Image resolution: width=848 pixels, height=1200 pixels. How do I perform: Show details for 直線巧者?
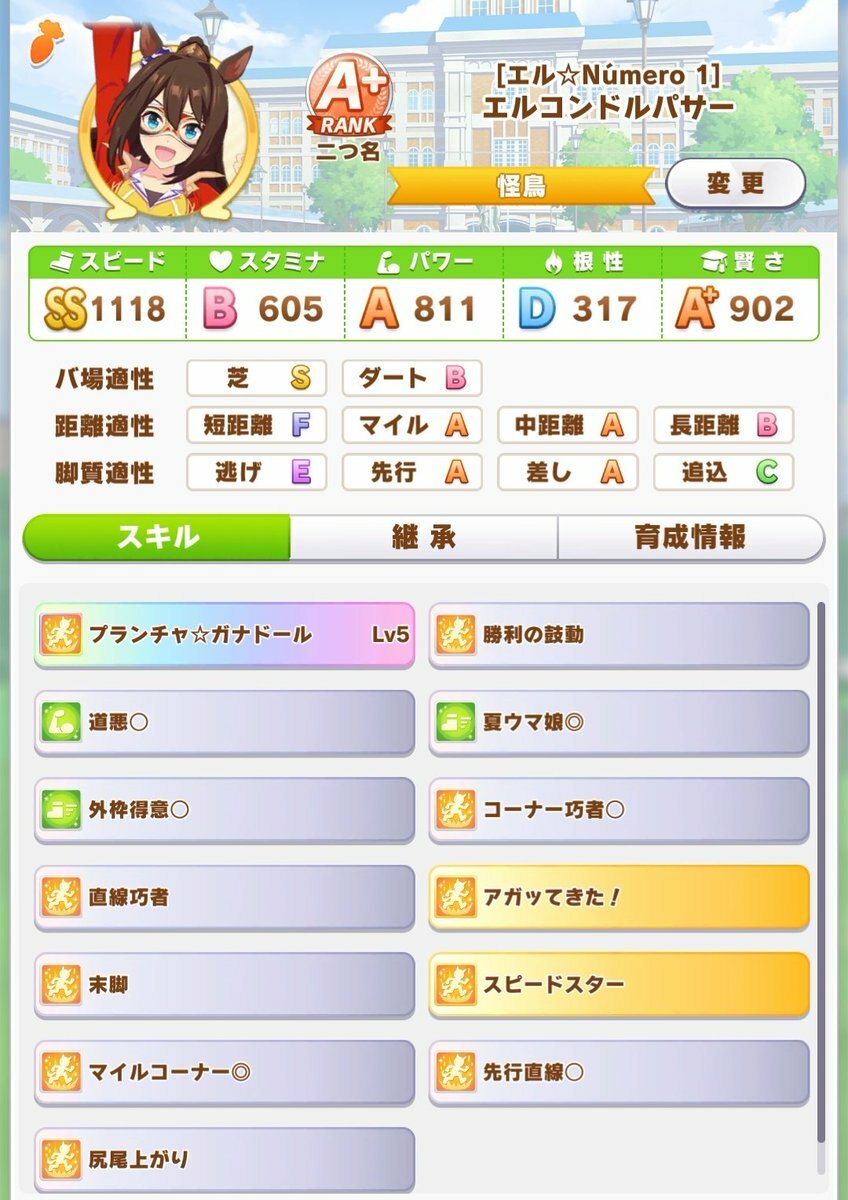click(x=224, y=897)
